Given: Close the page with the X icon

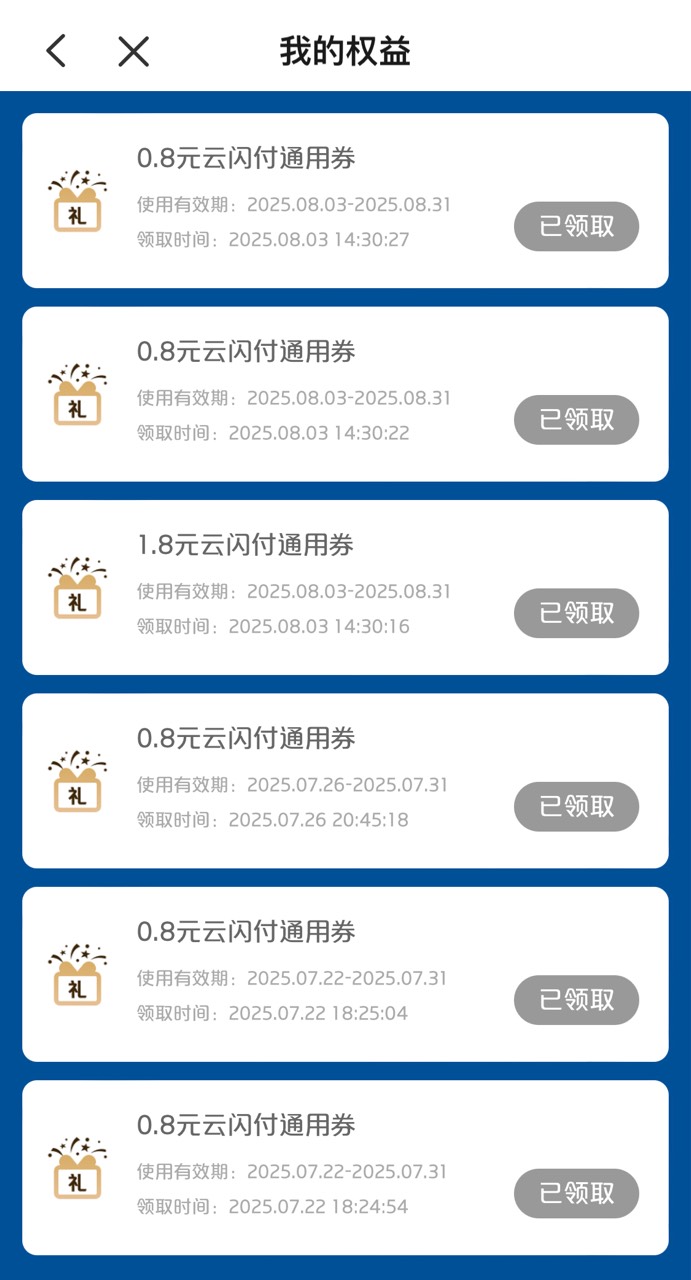Looking at the screenshot, I should pos(133,51).
